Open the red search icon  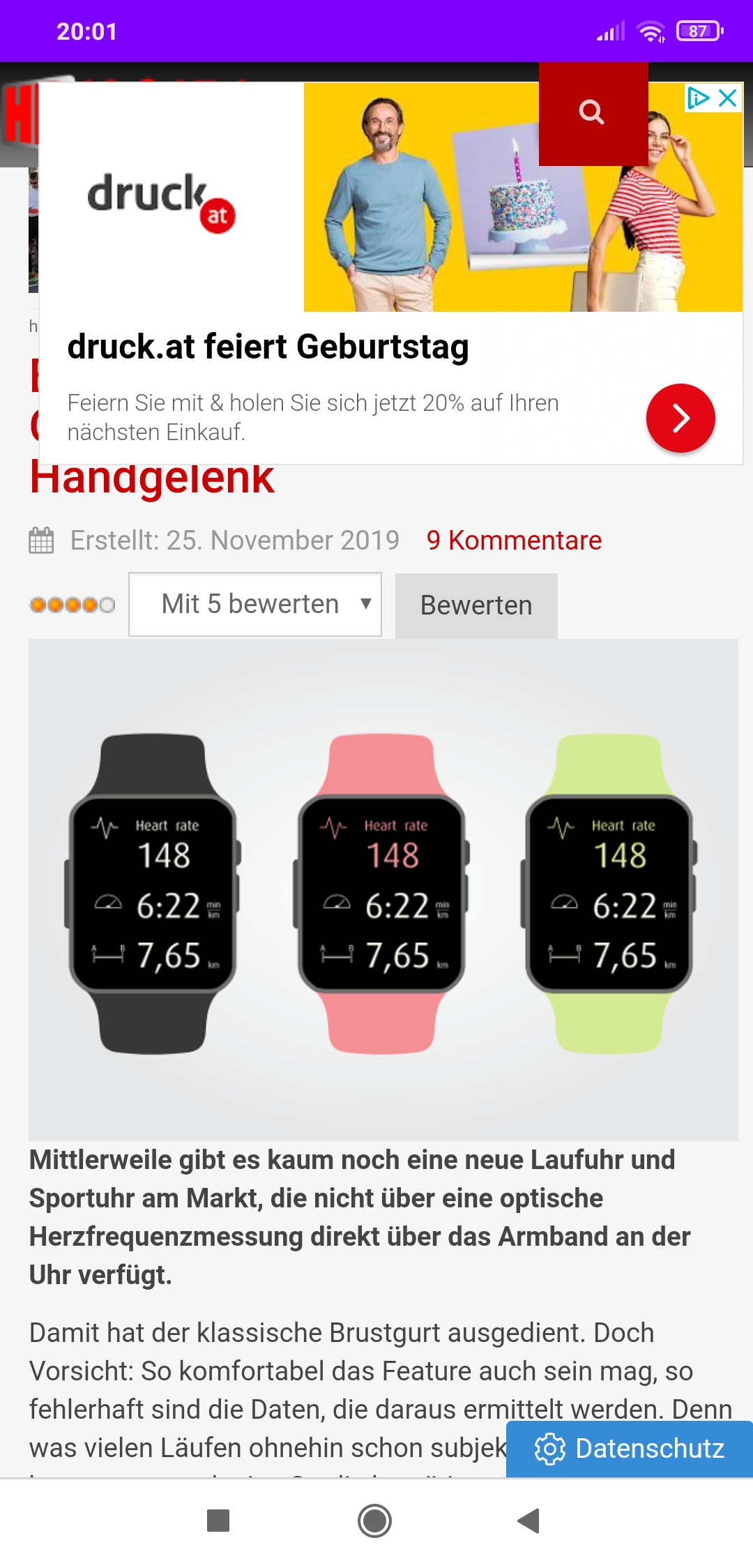593,113
